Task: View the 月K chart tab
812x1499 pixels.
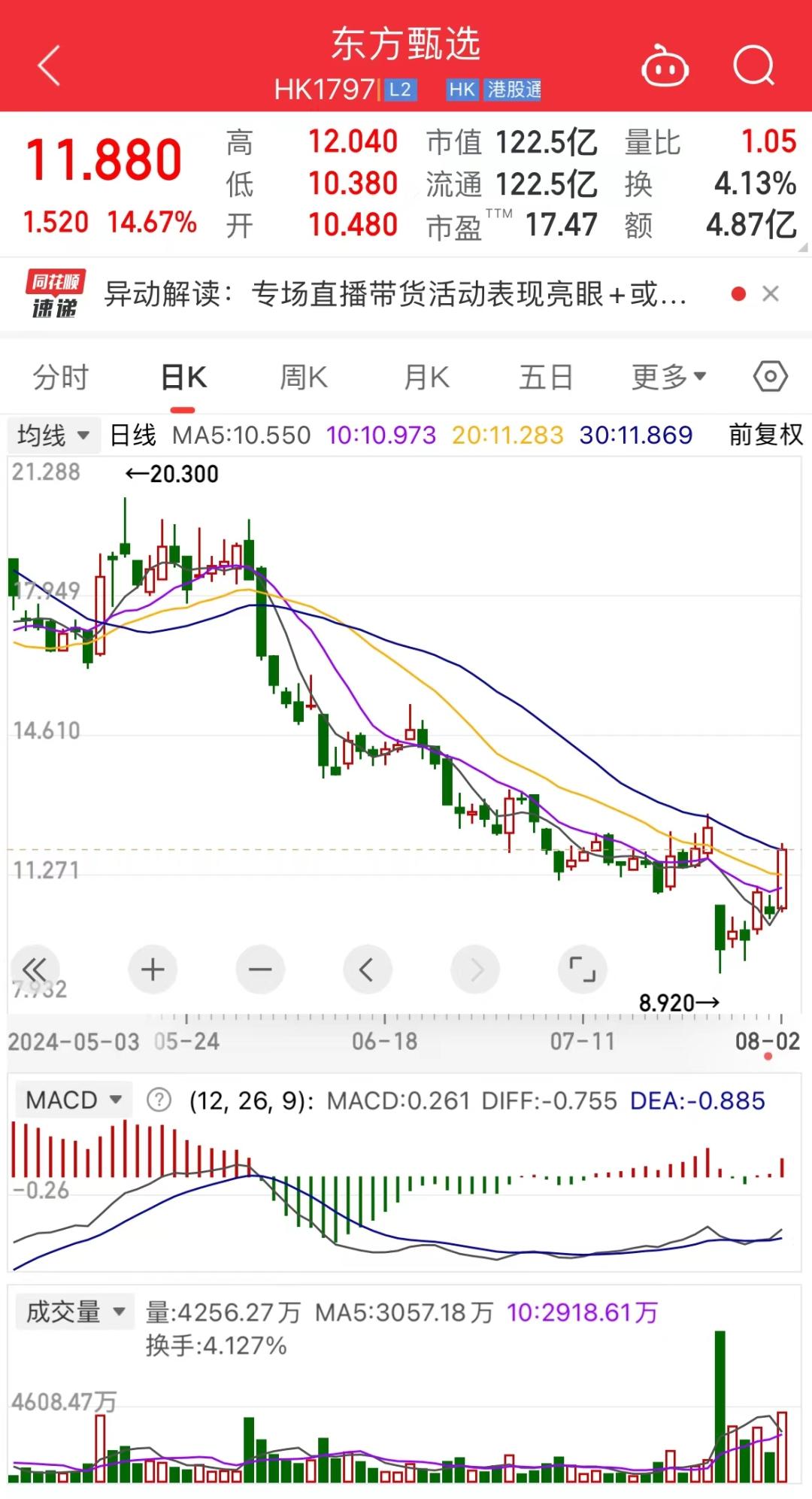Action: tap(426, 377)
